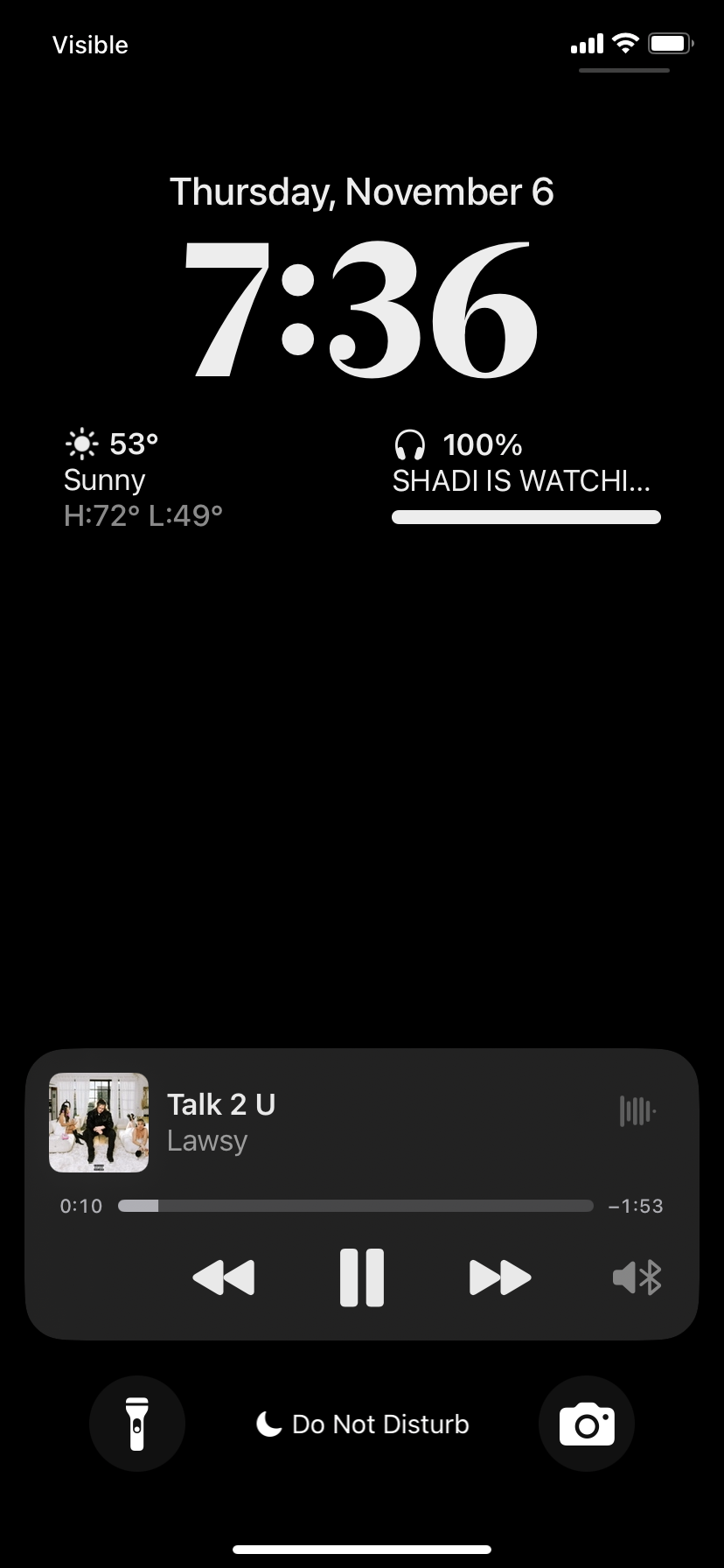Open the Sunny weather widget

pyautogui.click(x=144, y=479)
